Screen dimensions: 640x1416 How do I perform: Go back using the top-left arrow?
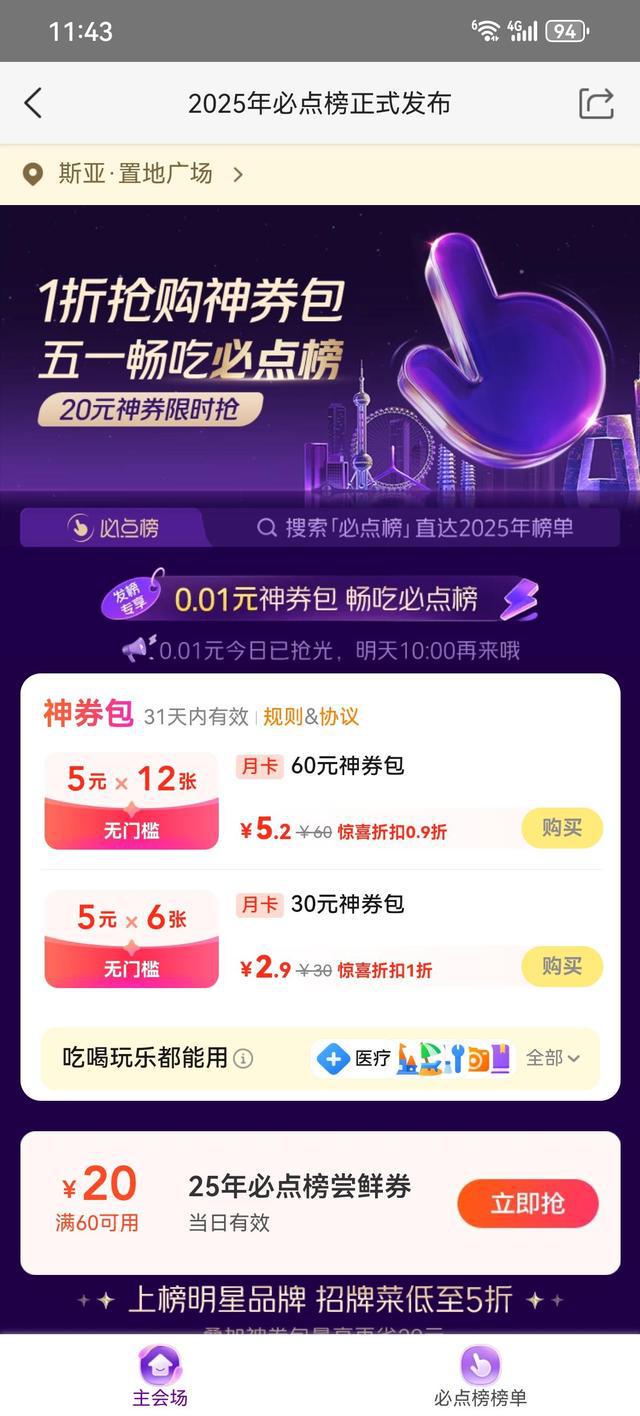[33, 103]
